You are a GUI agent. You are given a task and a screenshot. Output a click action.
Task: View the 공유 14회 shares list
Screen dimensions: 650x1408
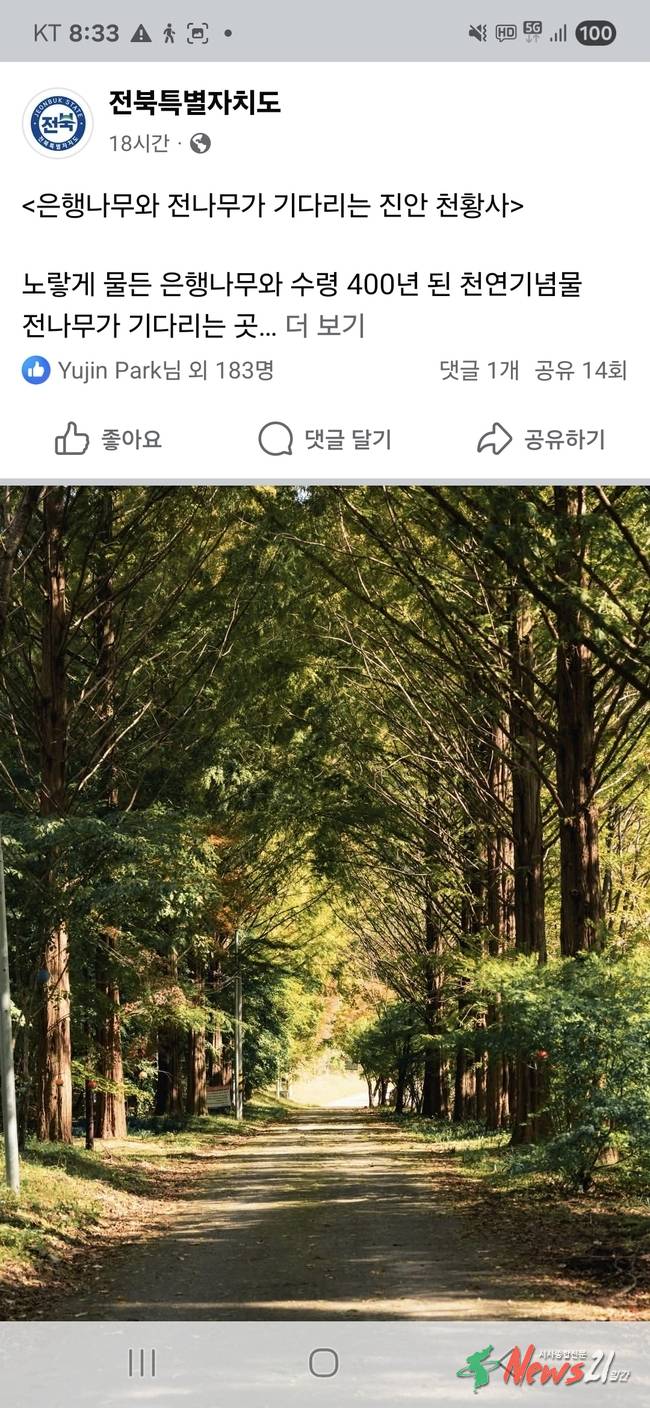(580, 370)
